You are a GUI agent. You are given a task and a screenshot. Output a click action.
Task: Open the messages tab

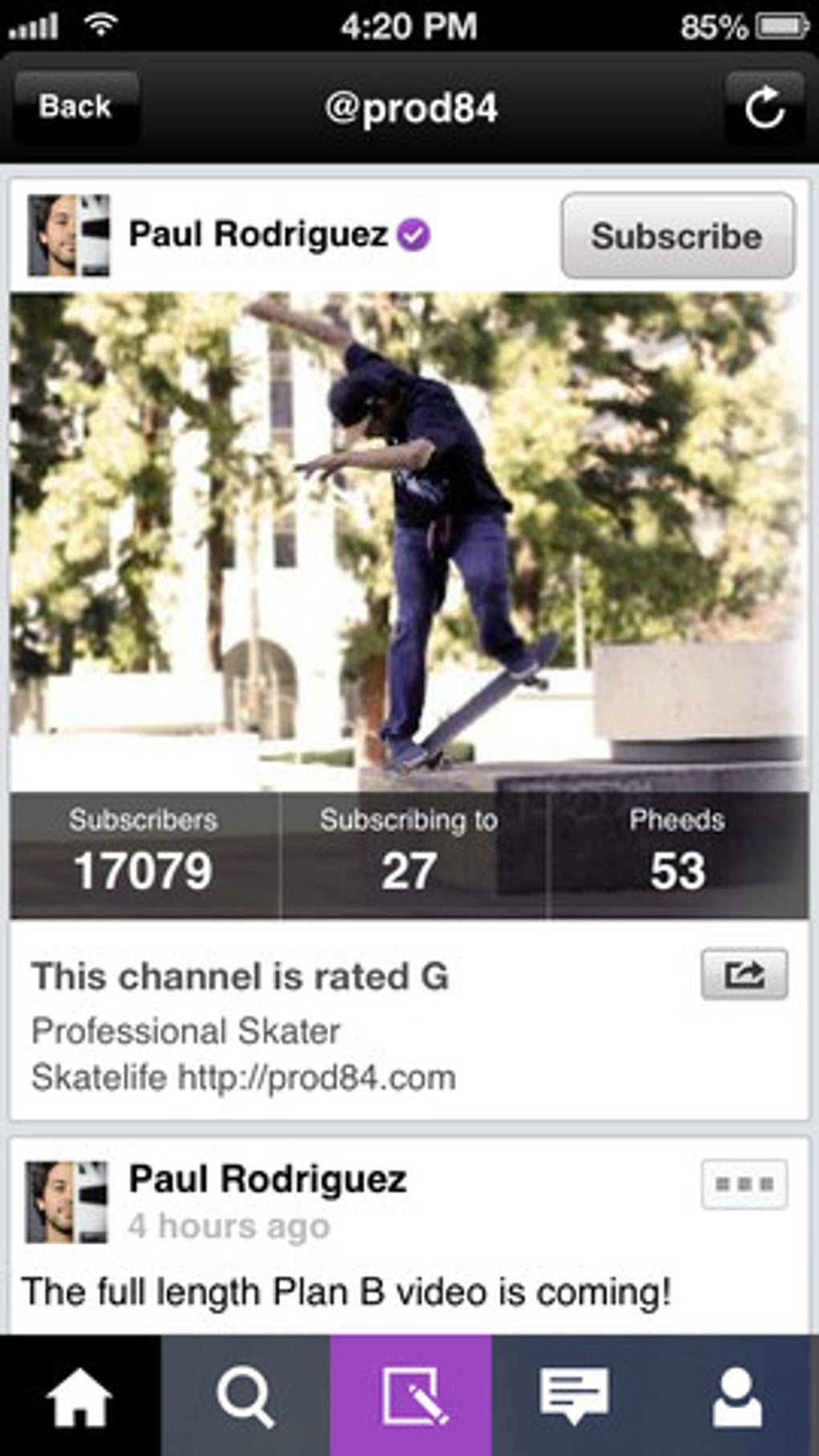tap(573, 1397)
